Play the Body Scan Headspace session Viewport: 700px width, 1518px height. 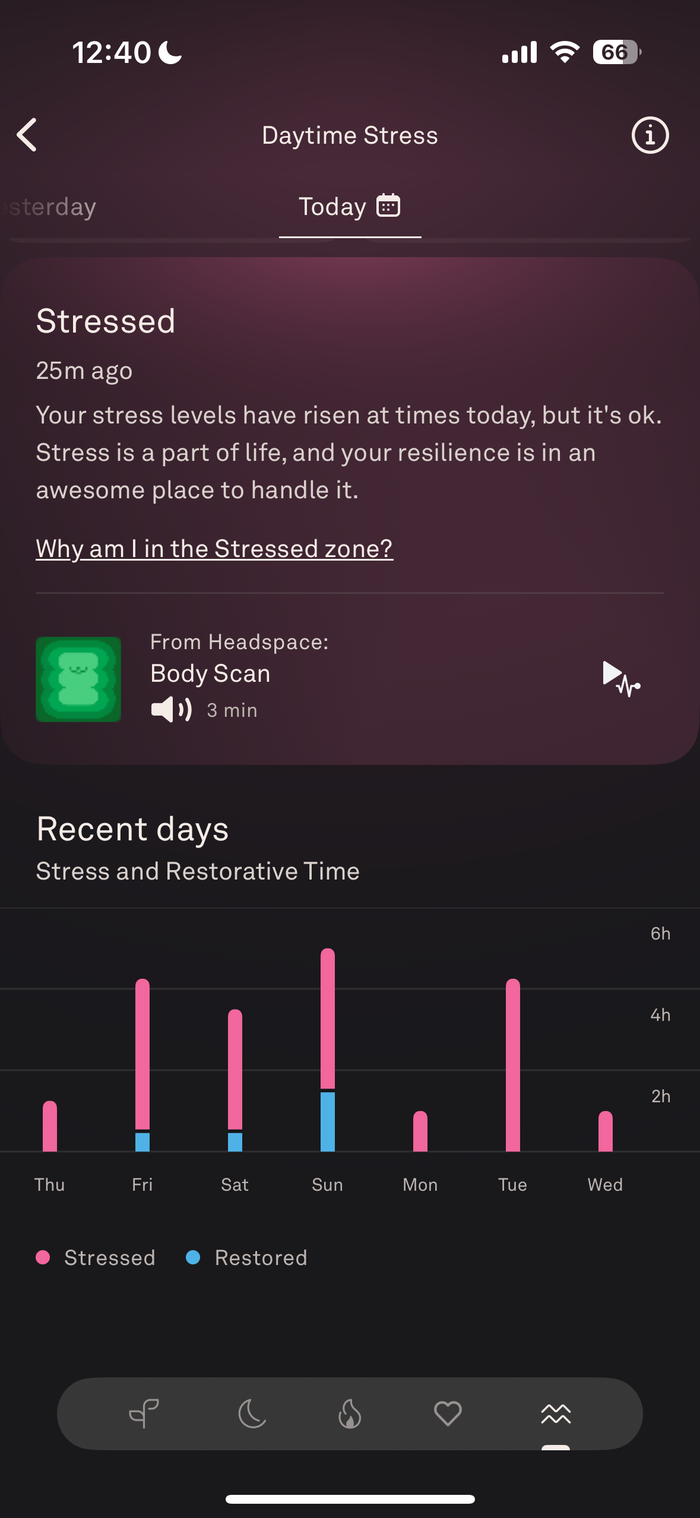click(621, 679)
